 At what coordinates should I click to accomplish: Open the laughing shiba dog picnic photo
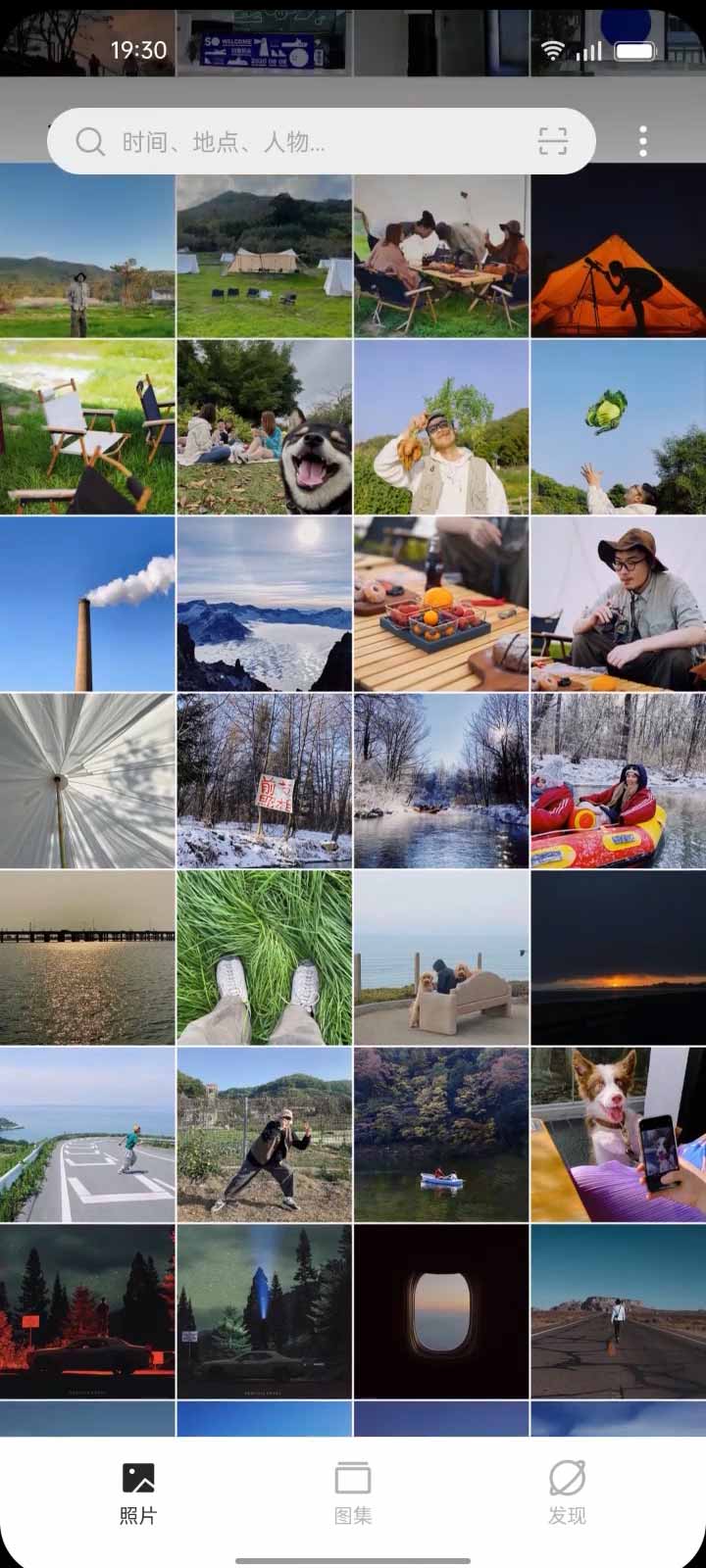[x=264, y=427]
